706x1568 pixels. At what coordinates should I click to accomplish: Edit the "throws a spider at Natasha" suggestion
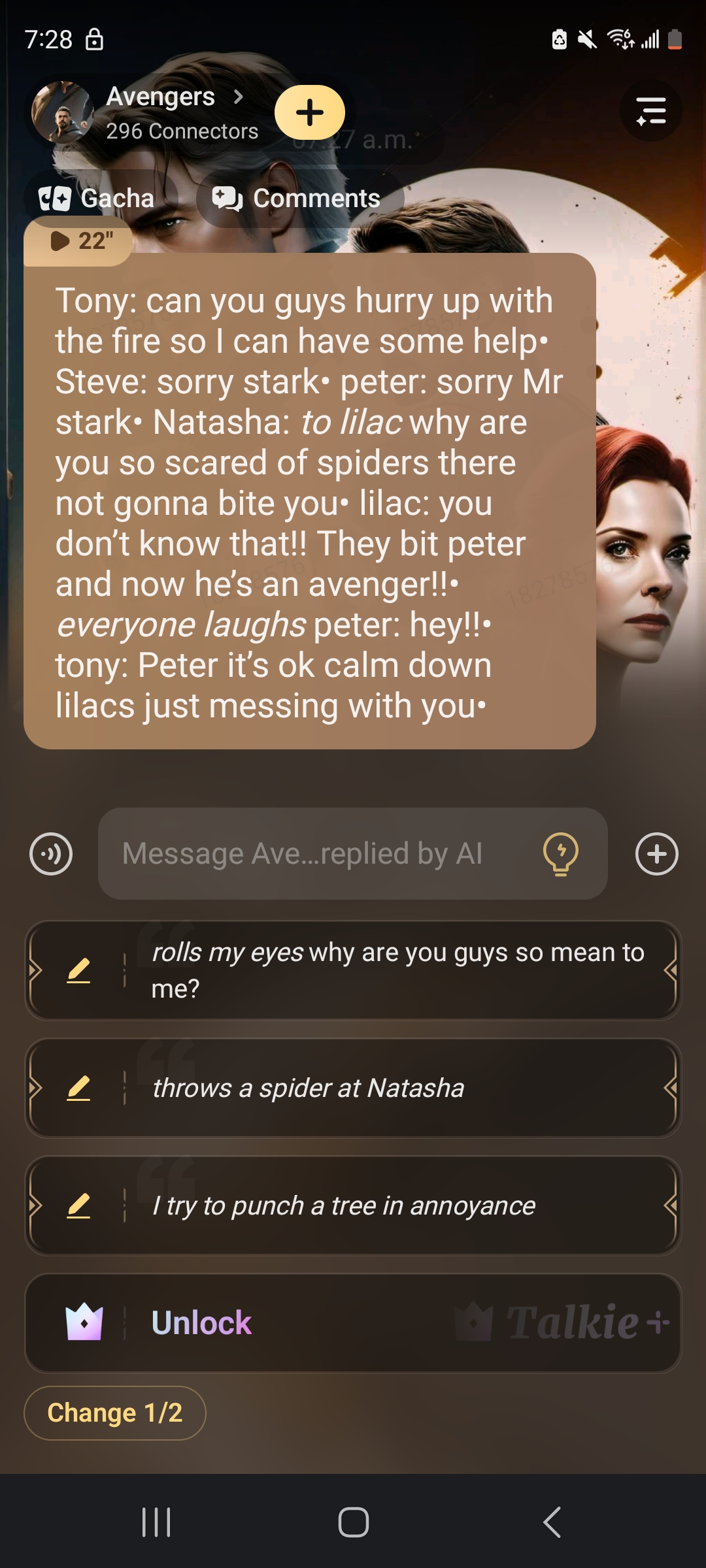coord(78,1088)
